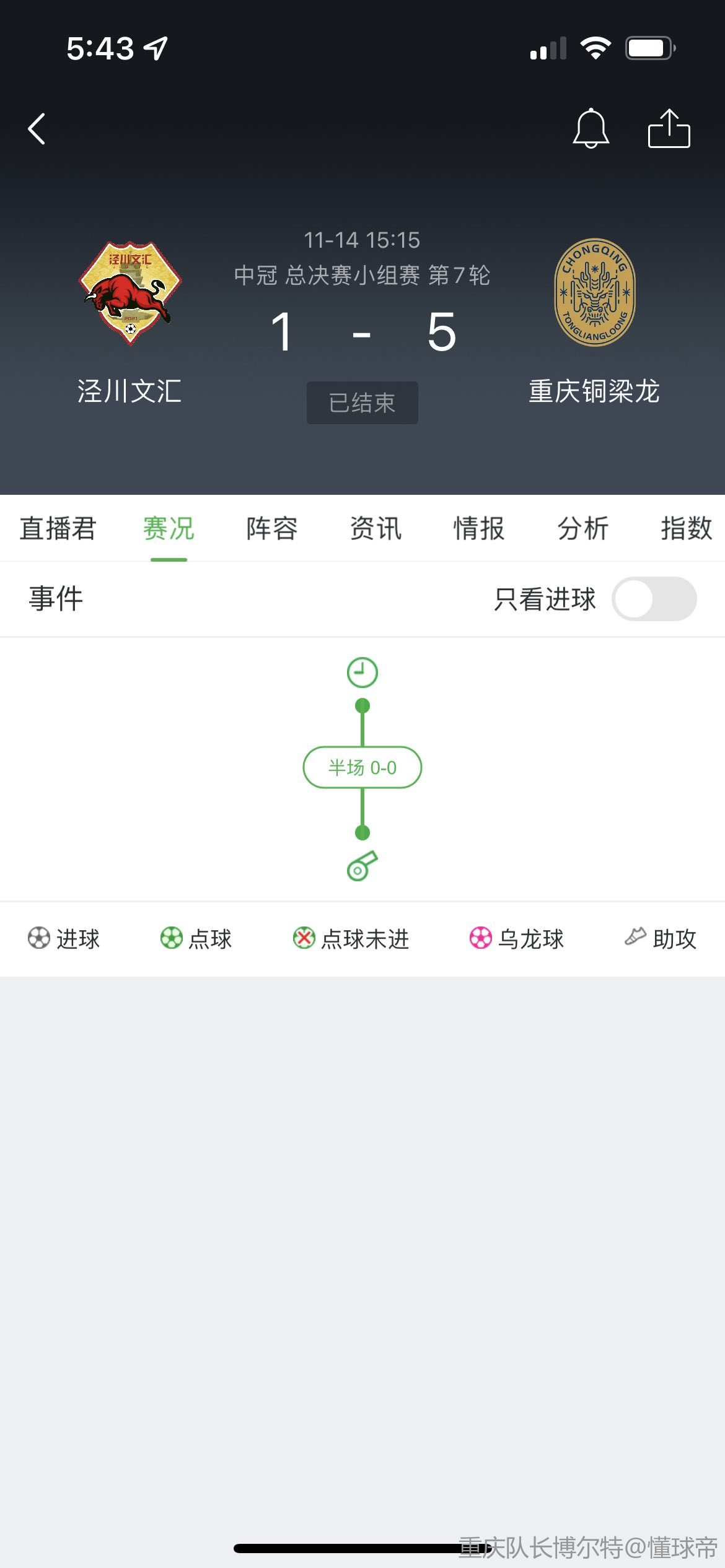725x1568 pixels.
Task: Open the 阵容 tab
Action: [272, 529]
